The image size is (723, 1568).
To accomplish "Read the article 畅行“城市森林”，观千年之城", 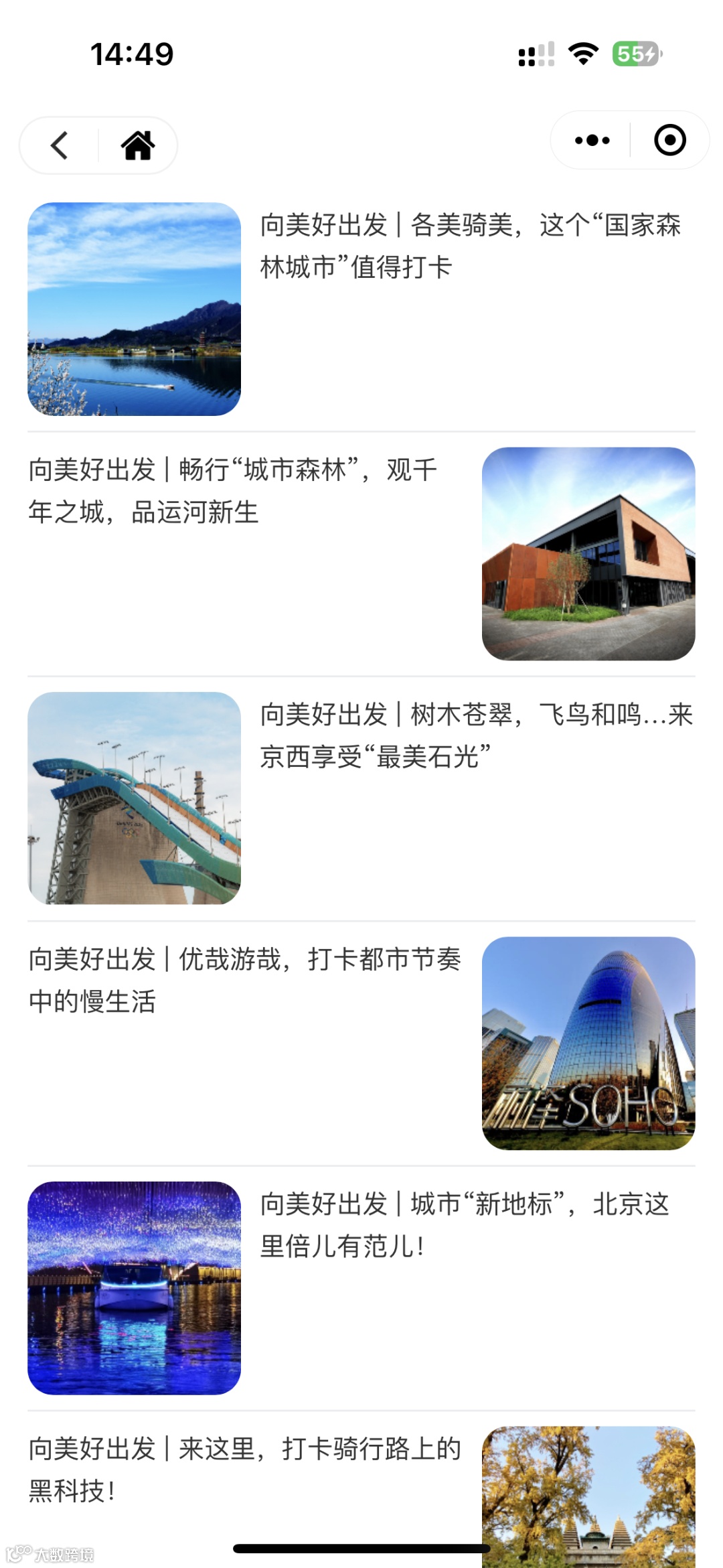I will point(233,491).
